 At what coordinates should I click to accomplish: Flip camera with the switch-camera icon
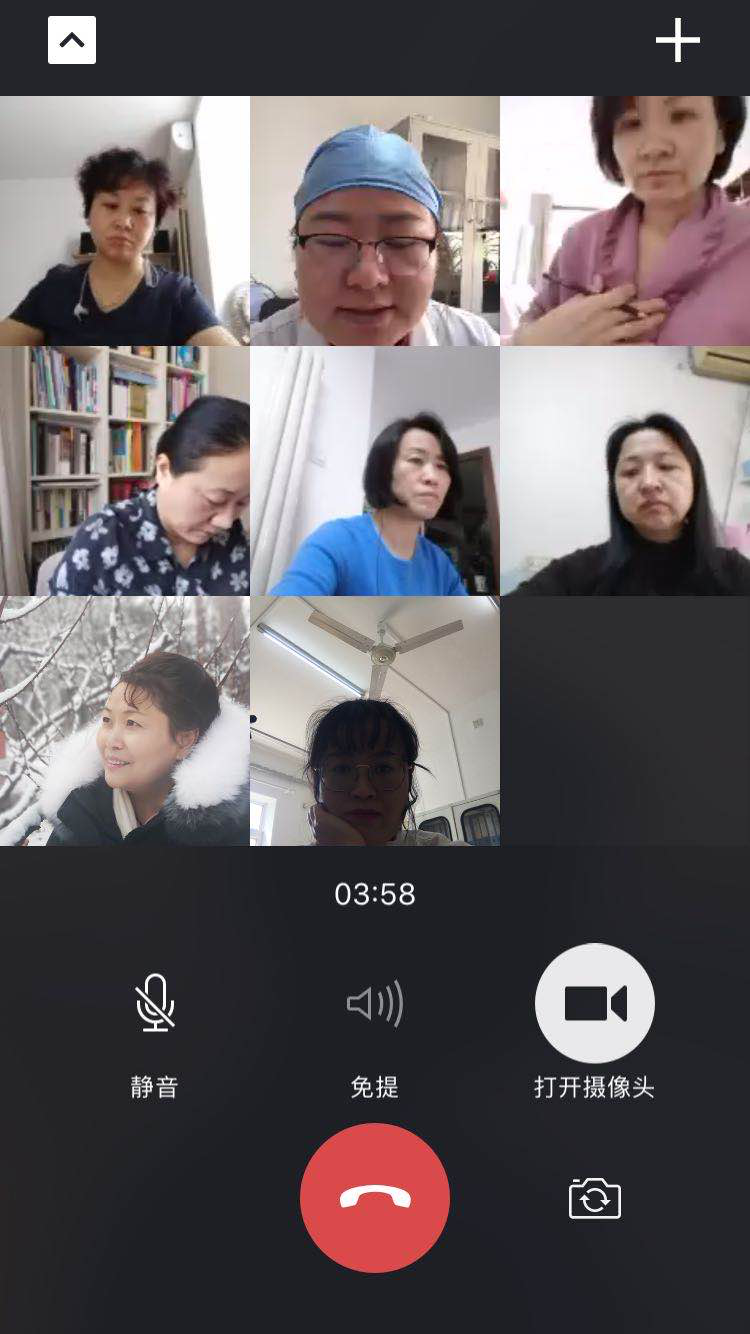(x=595, y=1197)
